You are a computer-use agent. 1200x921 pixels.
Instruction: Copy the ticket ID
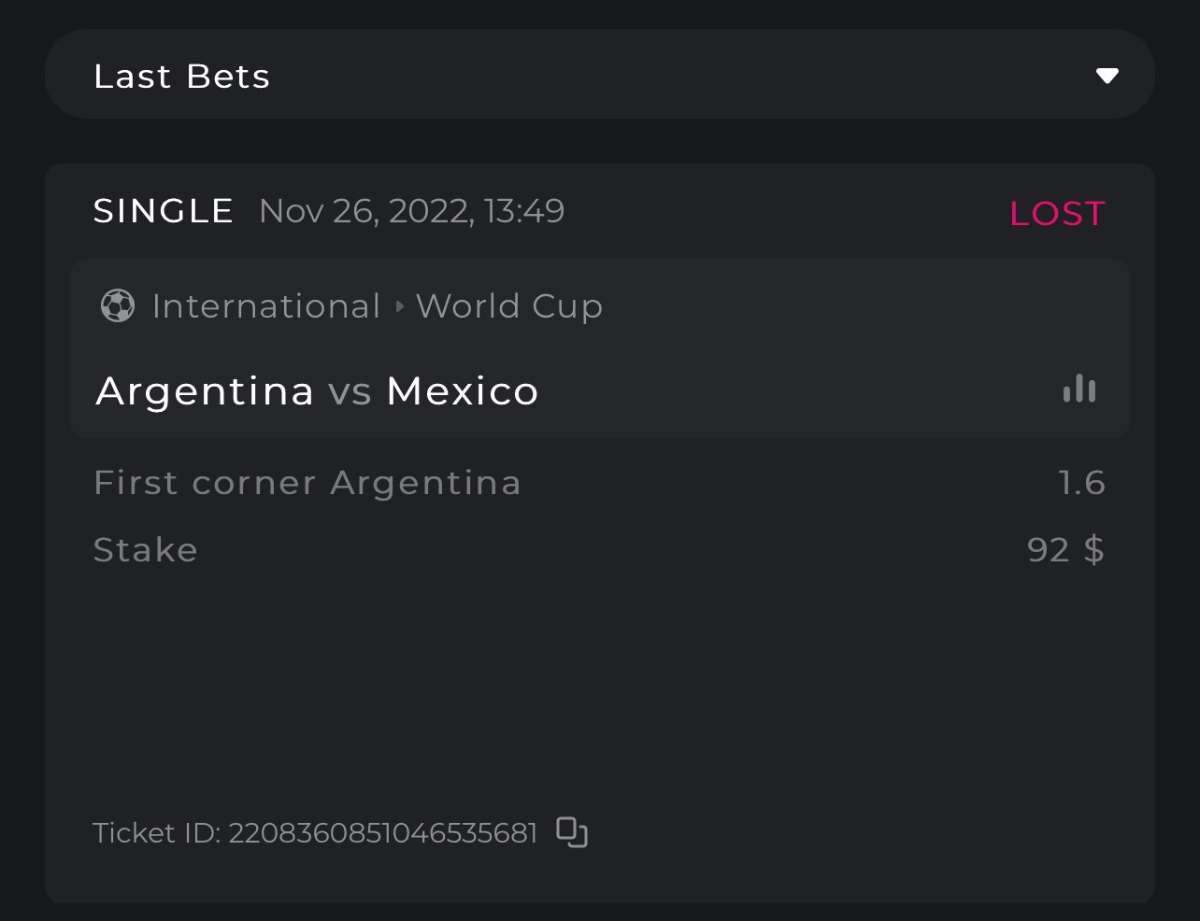click(x=572, y=832)
